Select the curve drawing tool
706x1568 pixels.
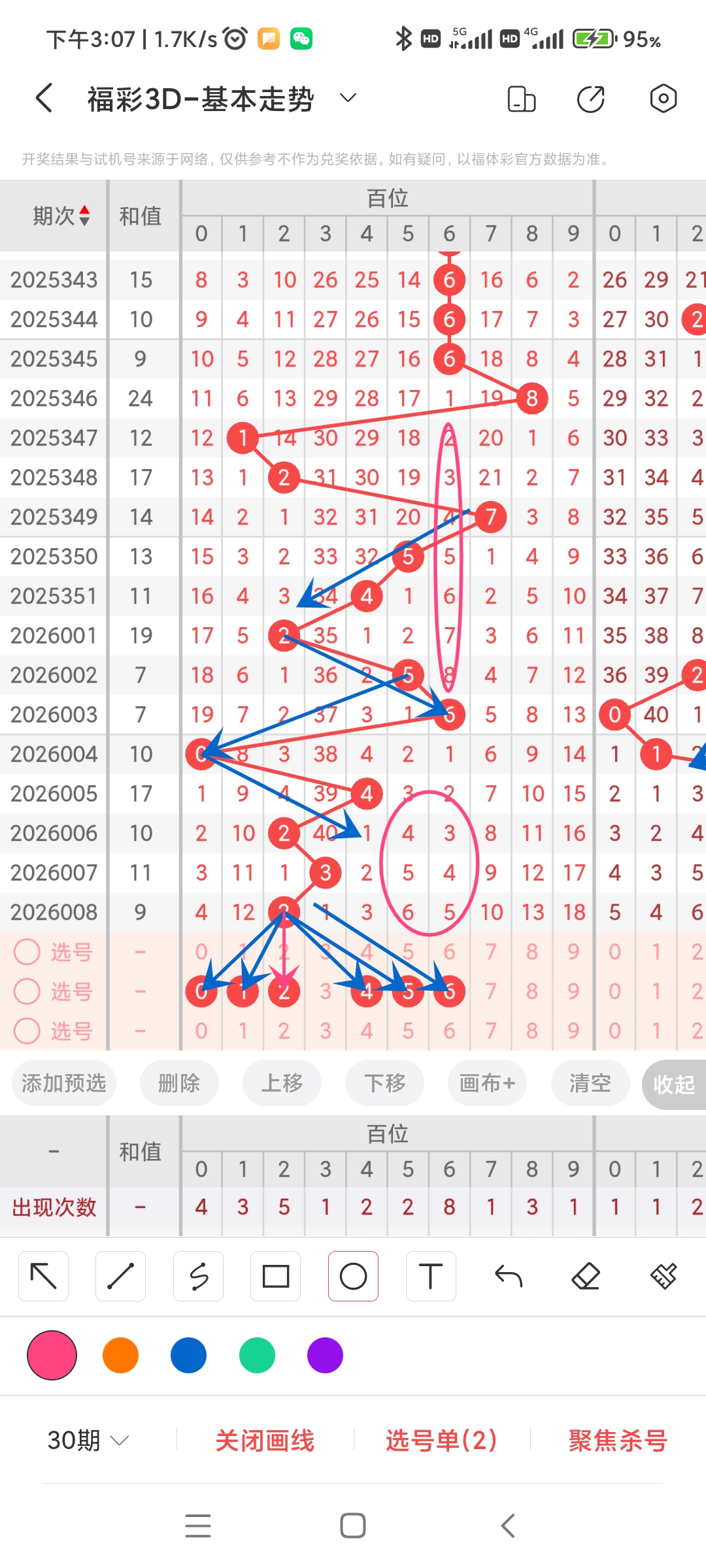click(x=198, y=1275)
